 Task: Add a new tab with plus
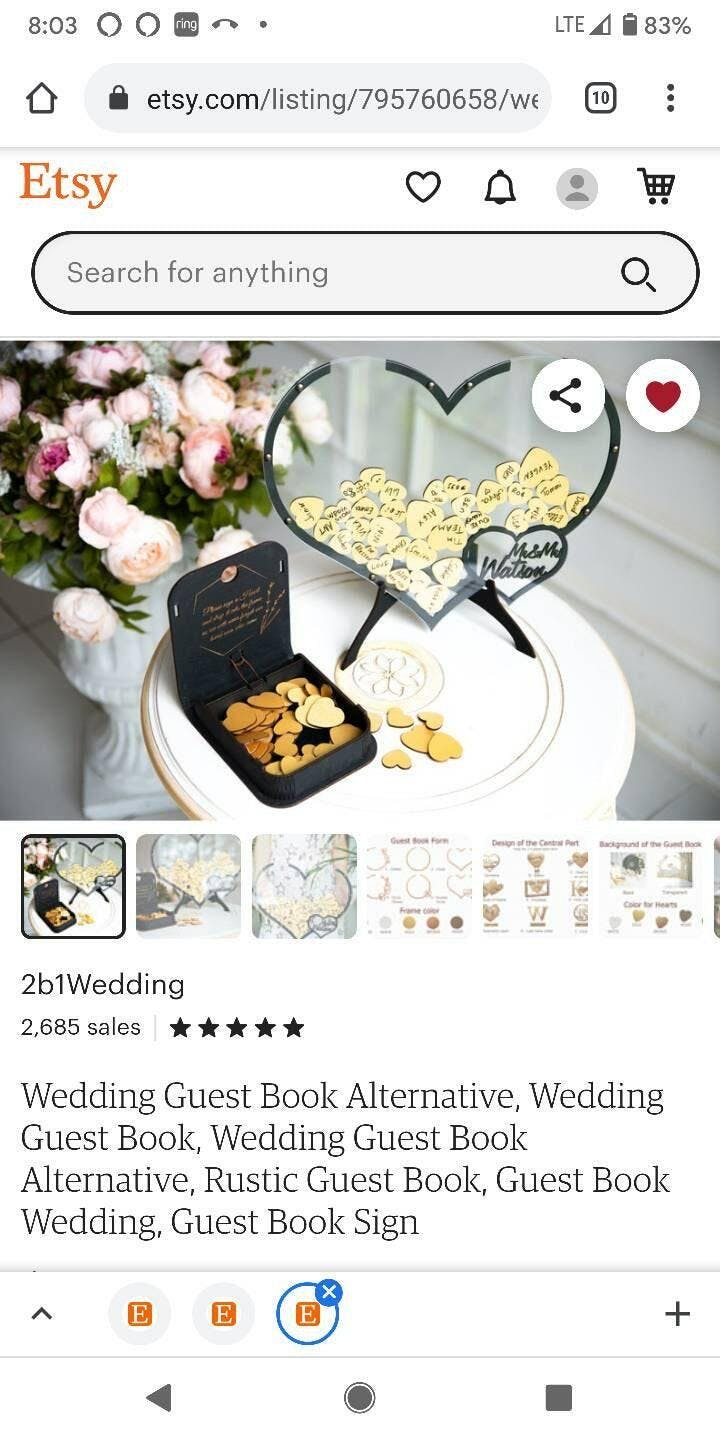[677, 1314]
